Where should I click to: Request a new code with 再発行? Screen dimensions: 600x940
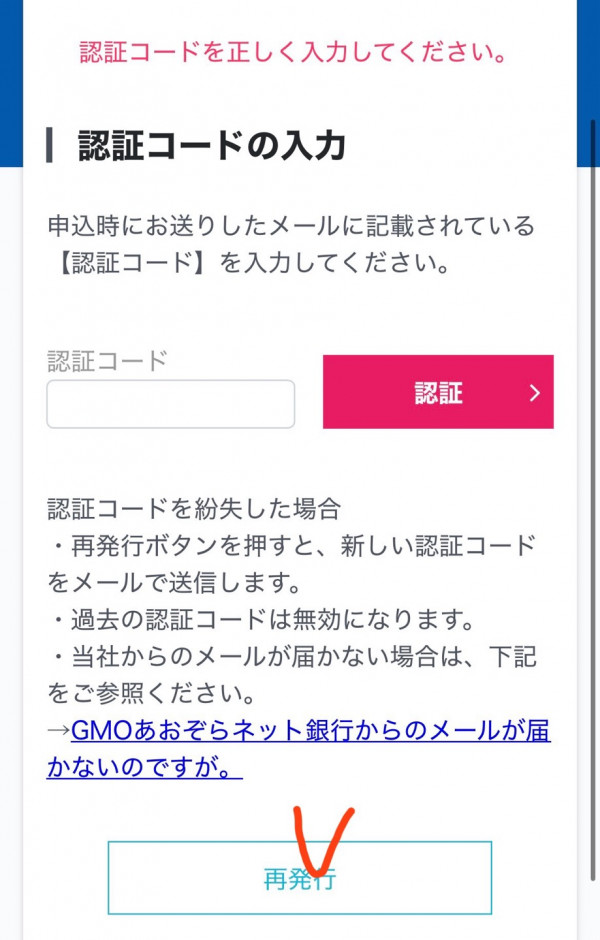(x=300, y=878)
